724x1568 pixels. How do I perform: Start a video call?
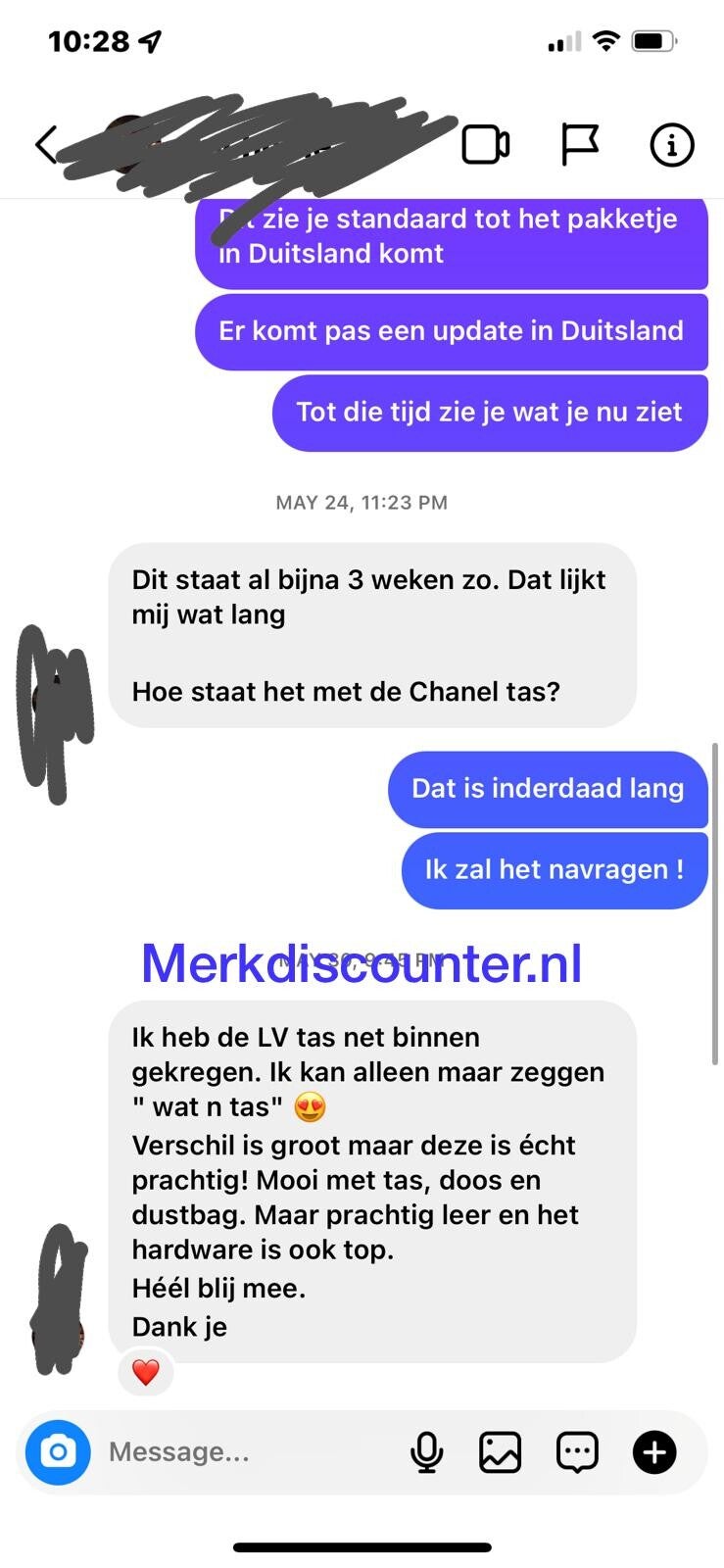point(485,145)
